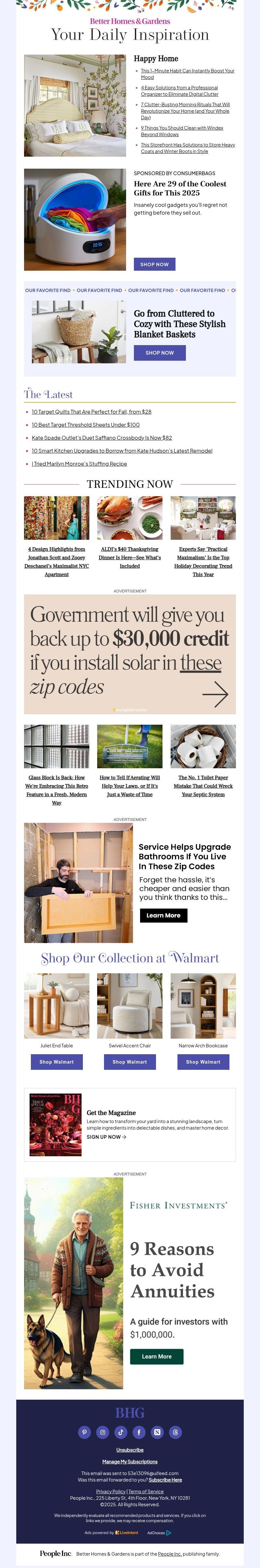Image resolution: width=260 pixels, height=1568 pixels.
Task: Read the Glass Block Is Back article
Action: [57, 790]
